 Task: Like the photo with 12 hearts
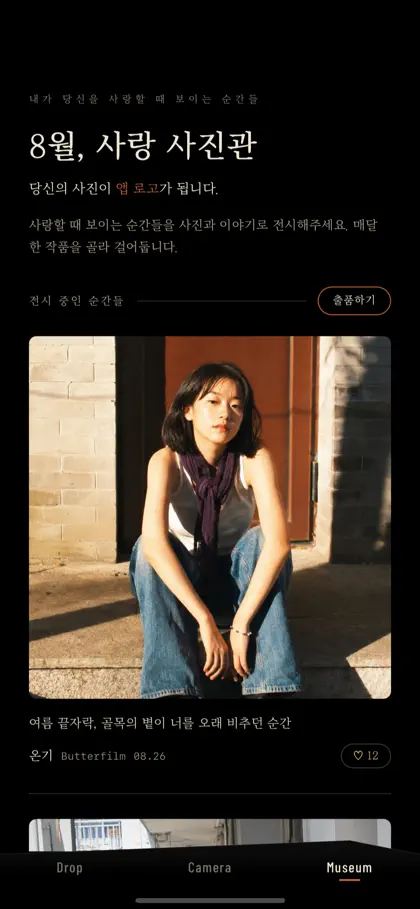[x=365, y=755]
